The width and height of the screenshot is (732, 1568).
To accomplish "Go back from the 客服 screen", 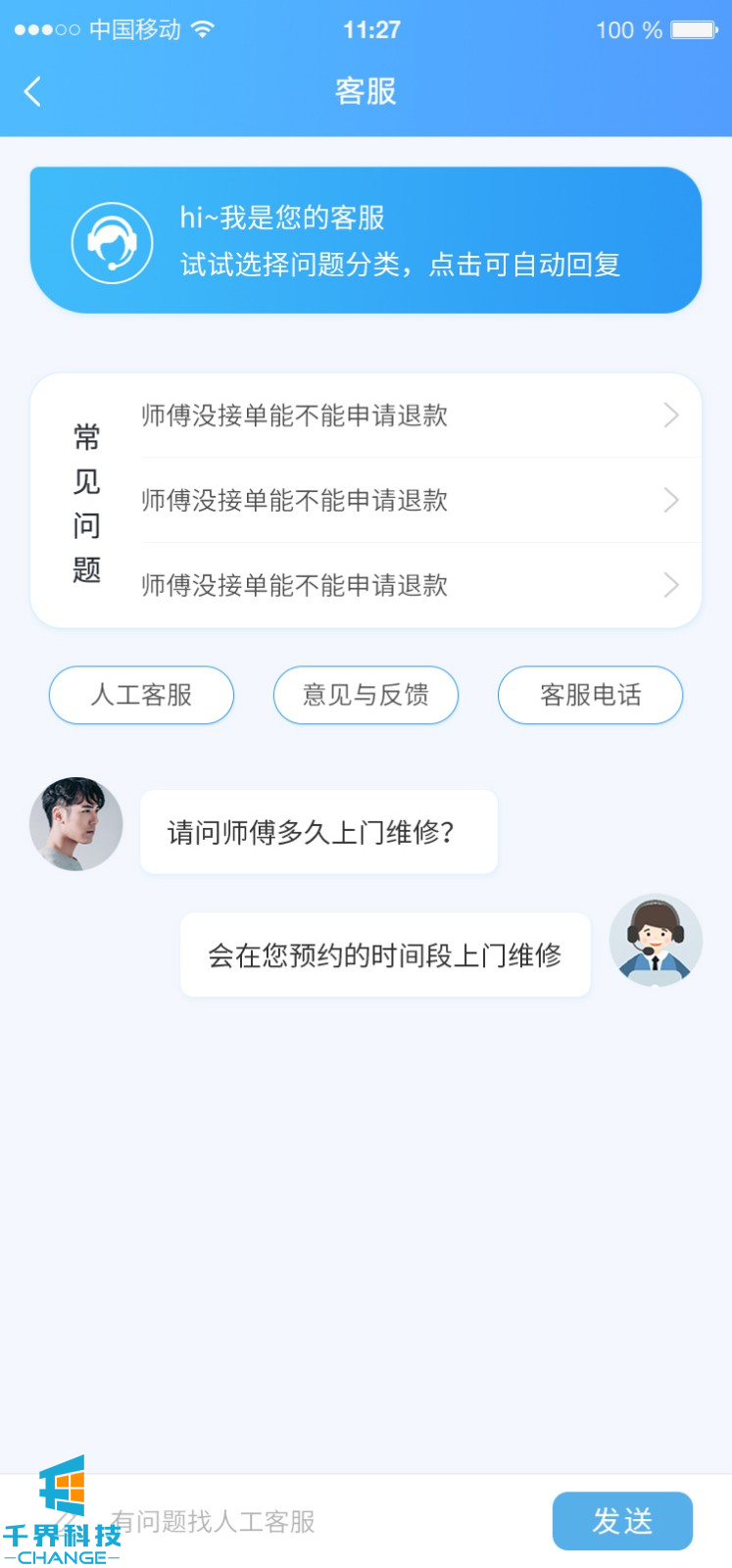I will (x=32, y=92).
